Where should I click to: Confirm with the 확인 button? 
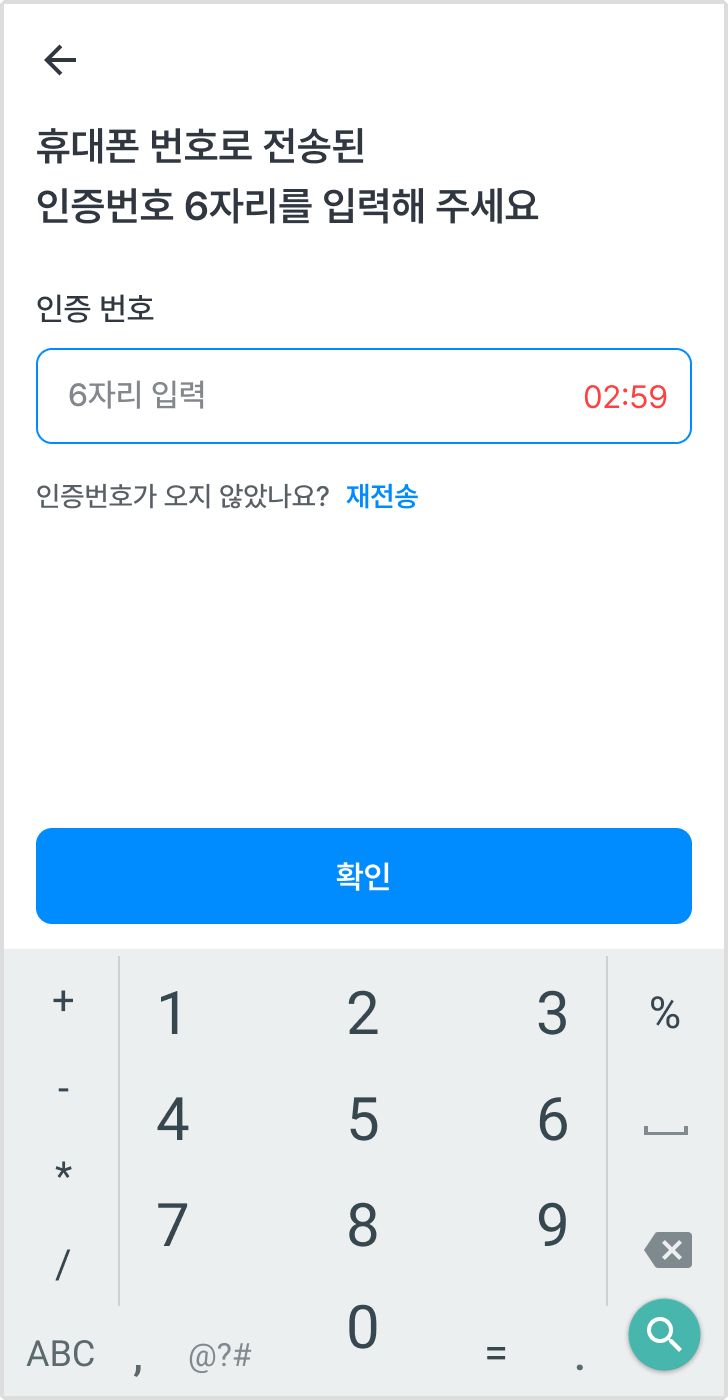364,876
